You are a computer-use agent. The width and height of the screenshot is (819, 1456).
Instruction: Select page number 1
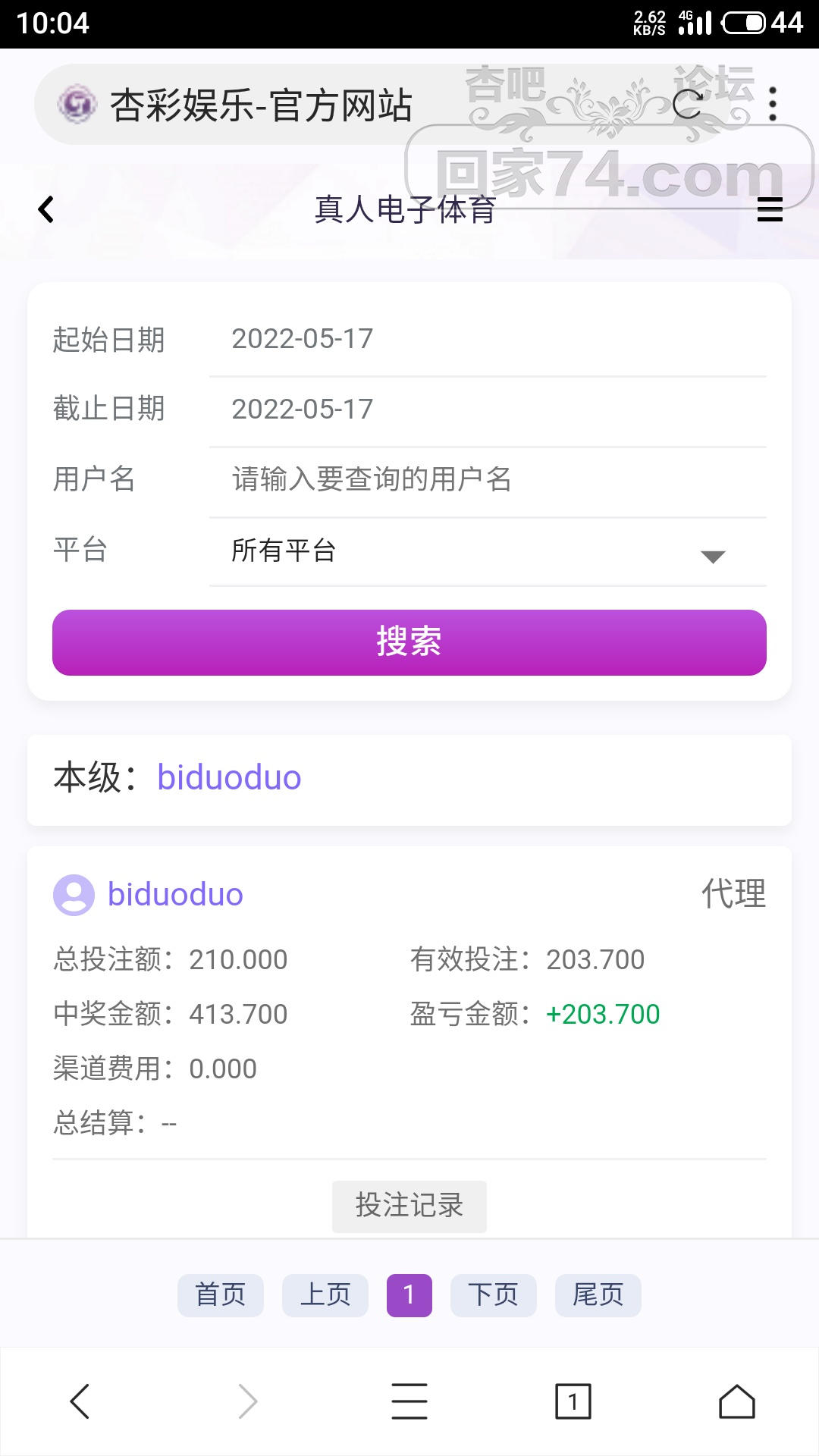[409, 1295]
